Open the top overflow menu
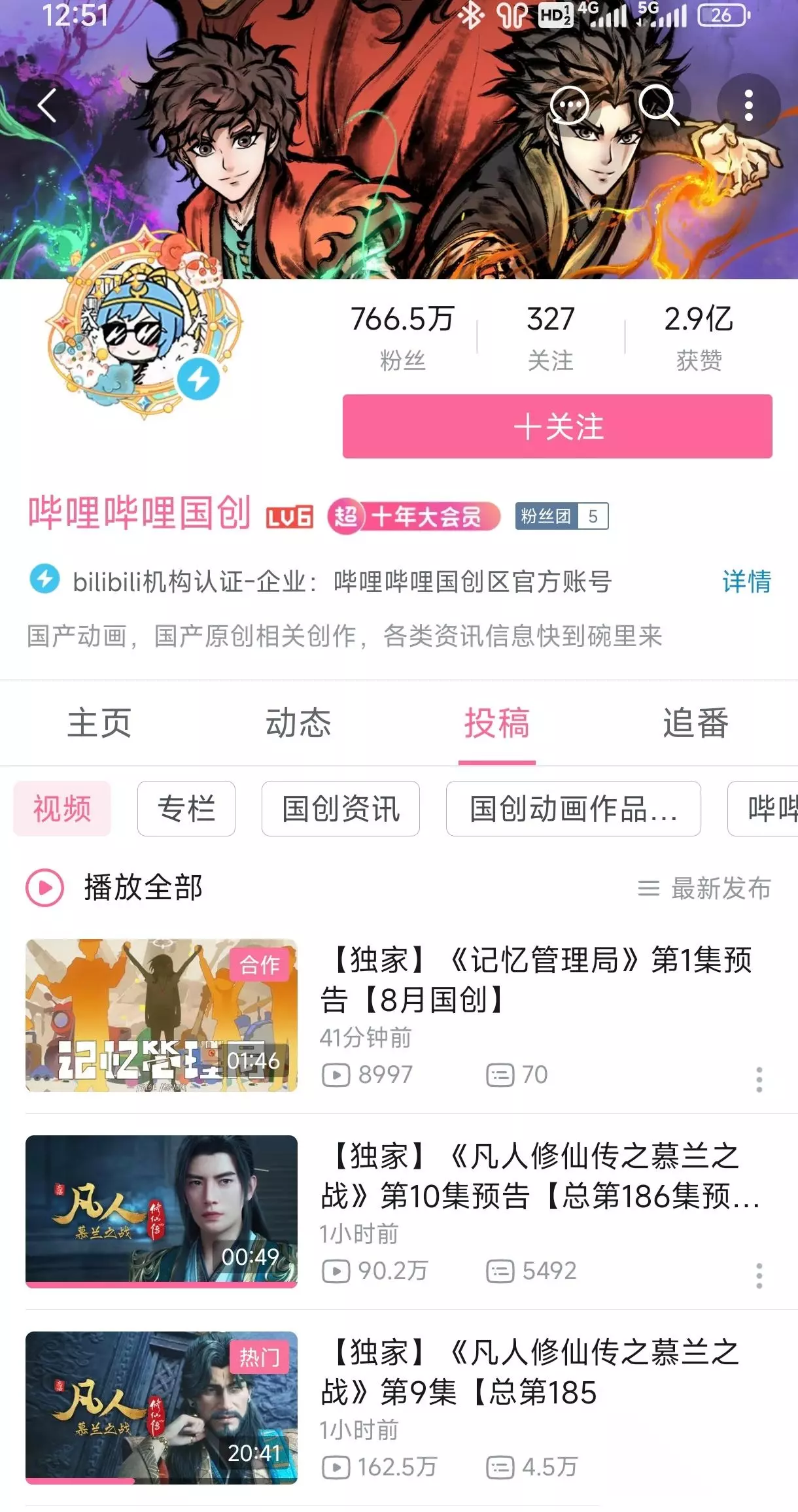 coord(748,105)
